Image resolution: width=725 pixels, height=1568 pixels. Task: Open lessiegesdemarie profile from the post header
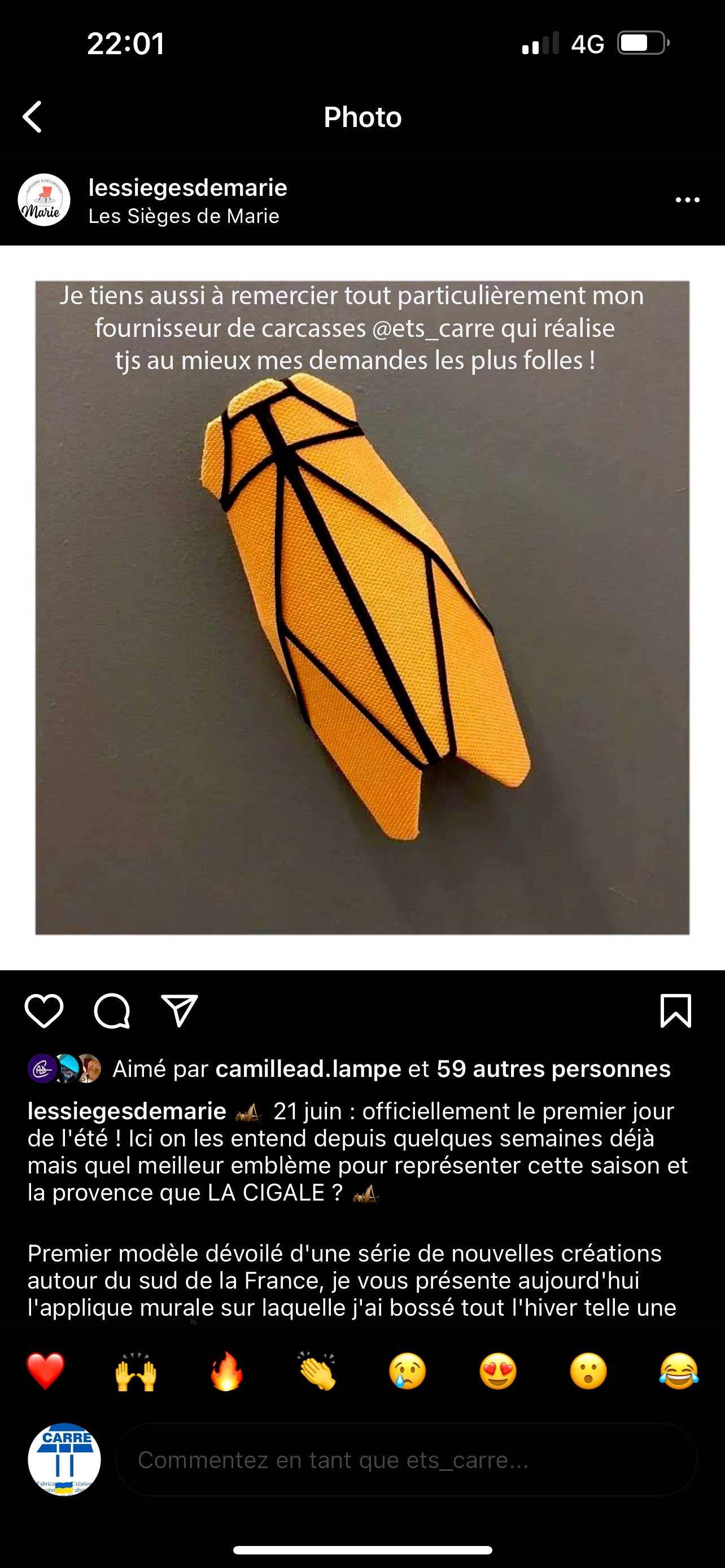(x=187, y=187)
